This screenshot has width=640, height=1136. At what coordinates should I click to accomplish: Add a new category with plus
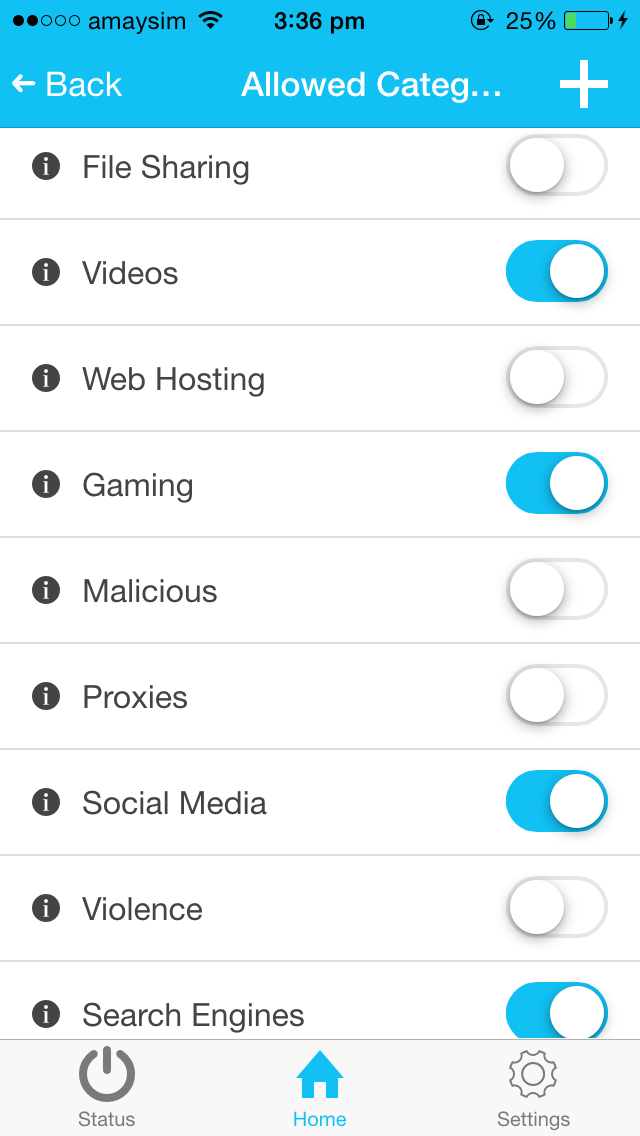tap(583, 85)
